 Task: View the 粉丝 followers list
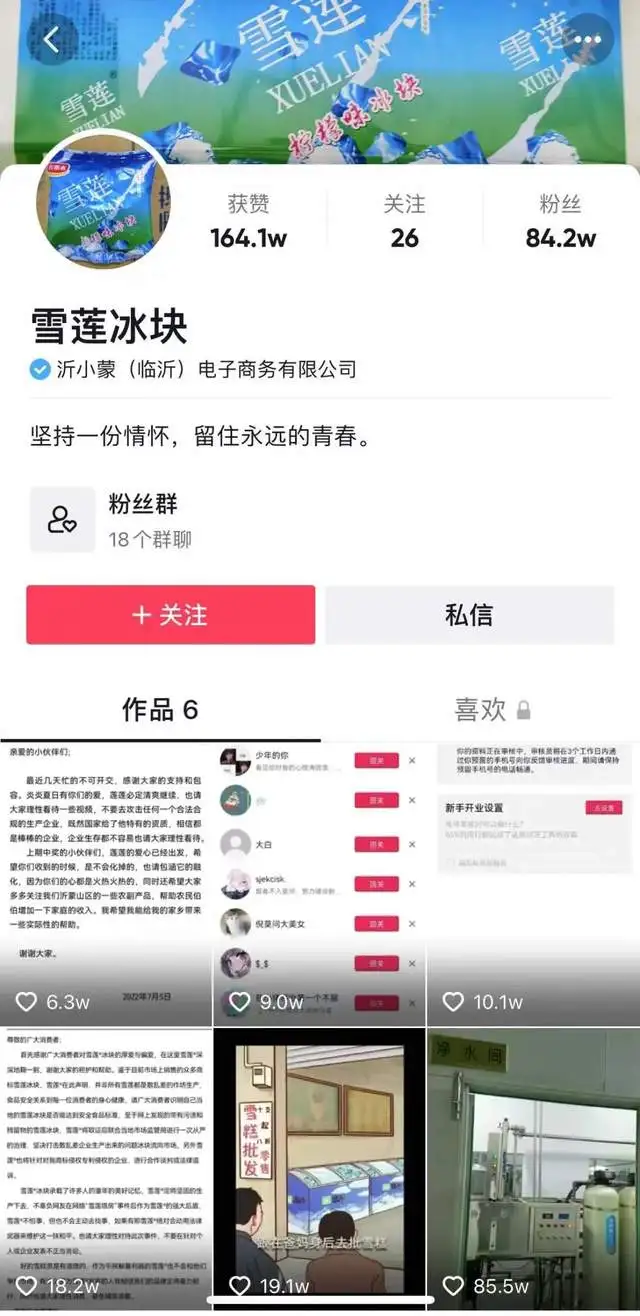[x=560, y=221]
